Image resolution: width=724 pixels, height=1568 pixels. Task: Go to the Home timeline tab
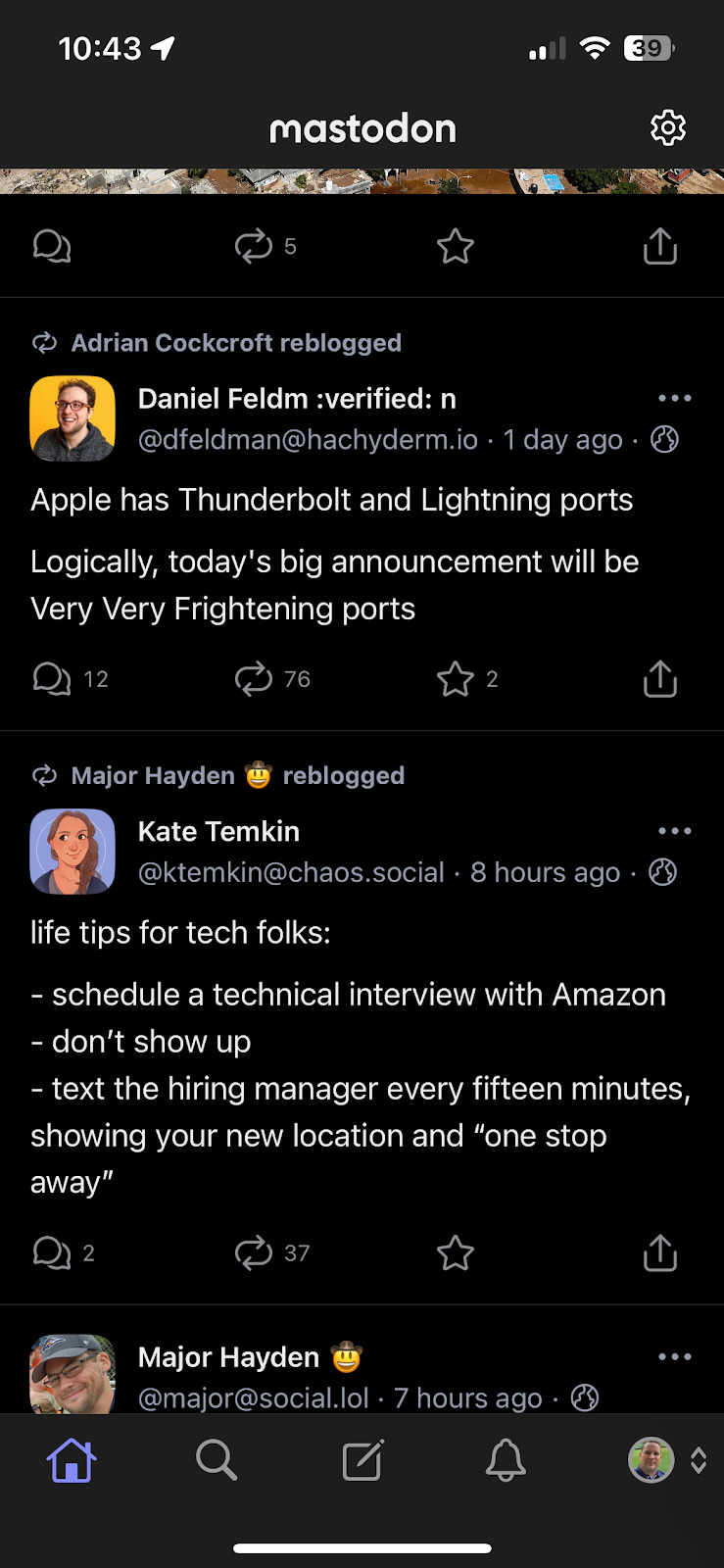[72, 1460]
